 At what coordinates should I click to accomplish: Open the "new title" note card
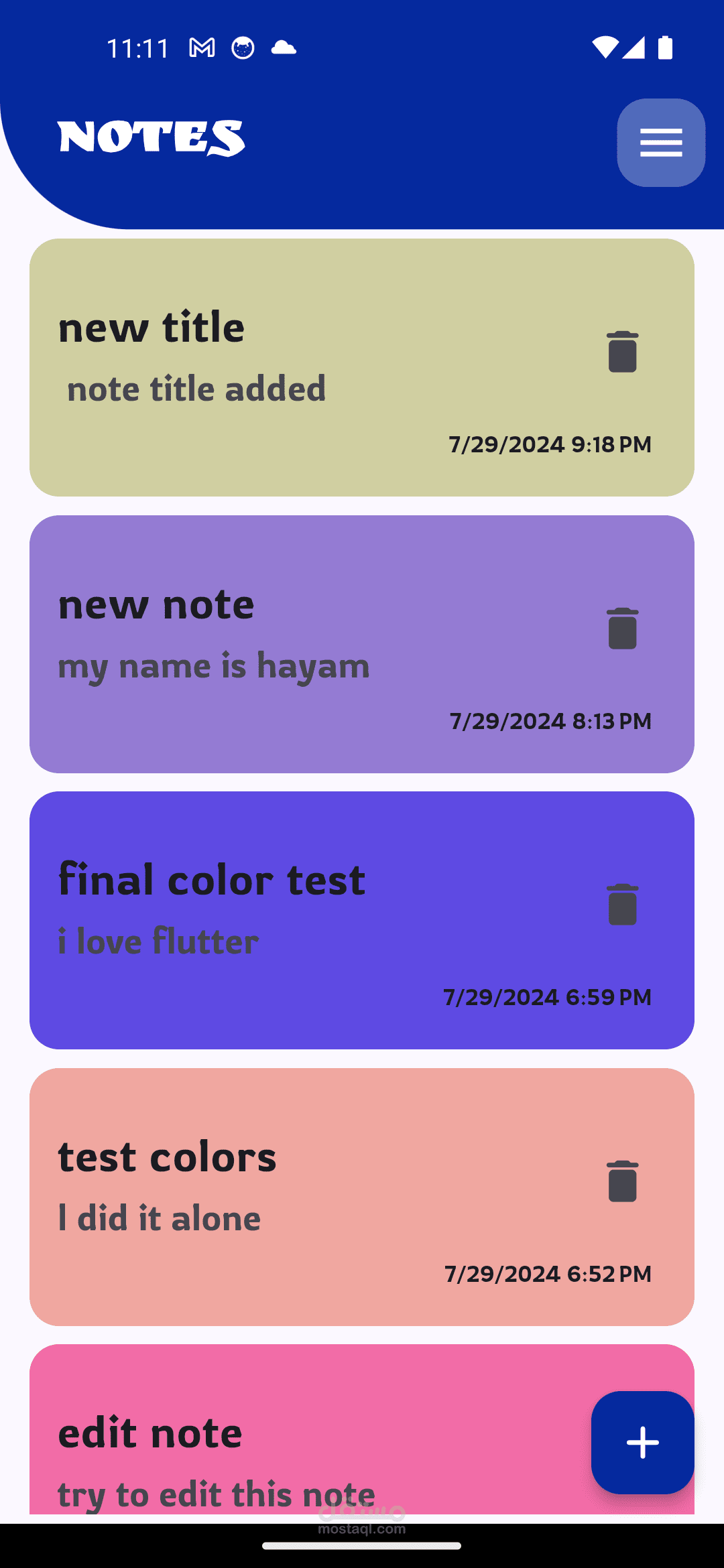[362, 367]
